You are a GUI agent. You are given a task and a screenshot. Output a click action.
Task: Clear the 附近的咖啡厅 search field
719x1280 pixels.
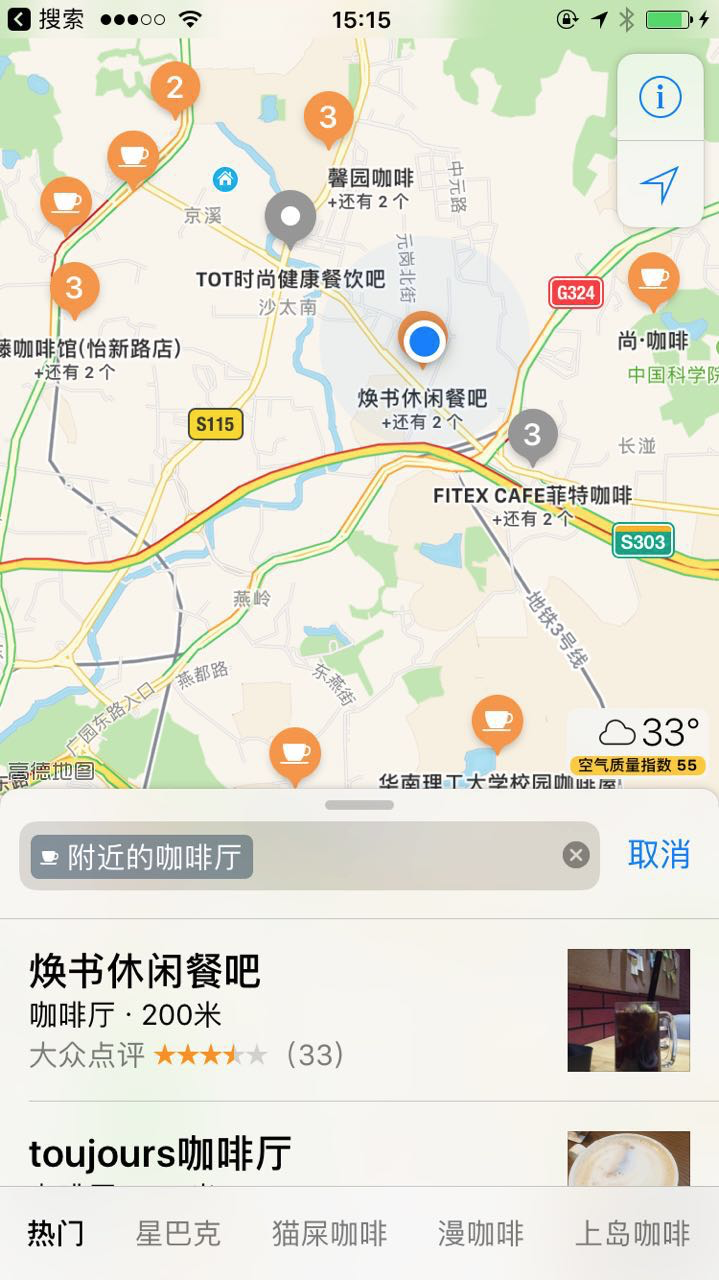click(575, 855)
